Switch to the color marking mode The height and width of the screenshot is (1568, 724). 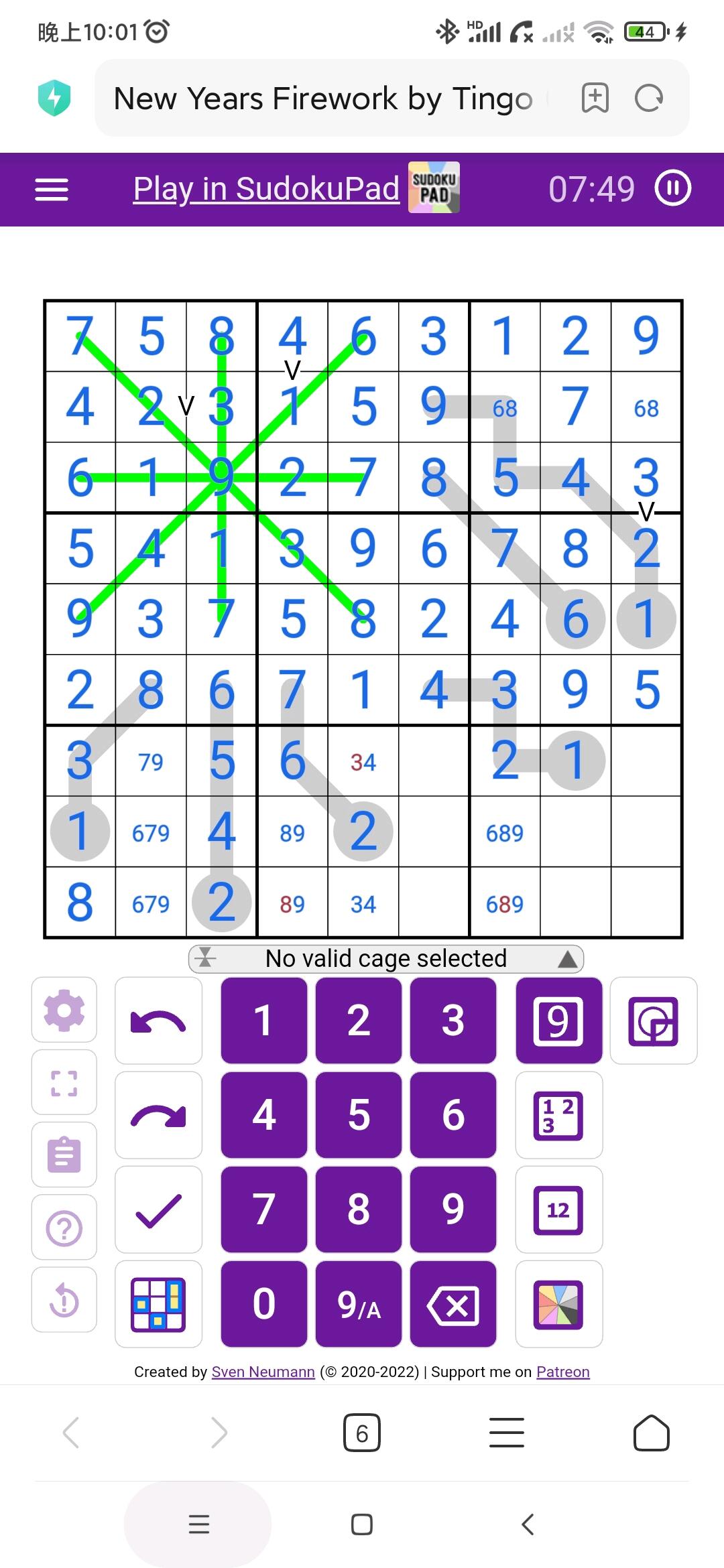coord(559,1304)
